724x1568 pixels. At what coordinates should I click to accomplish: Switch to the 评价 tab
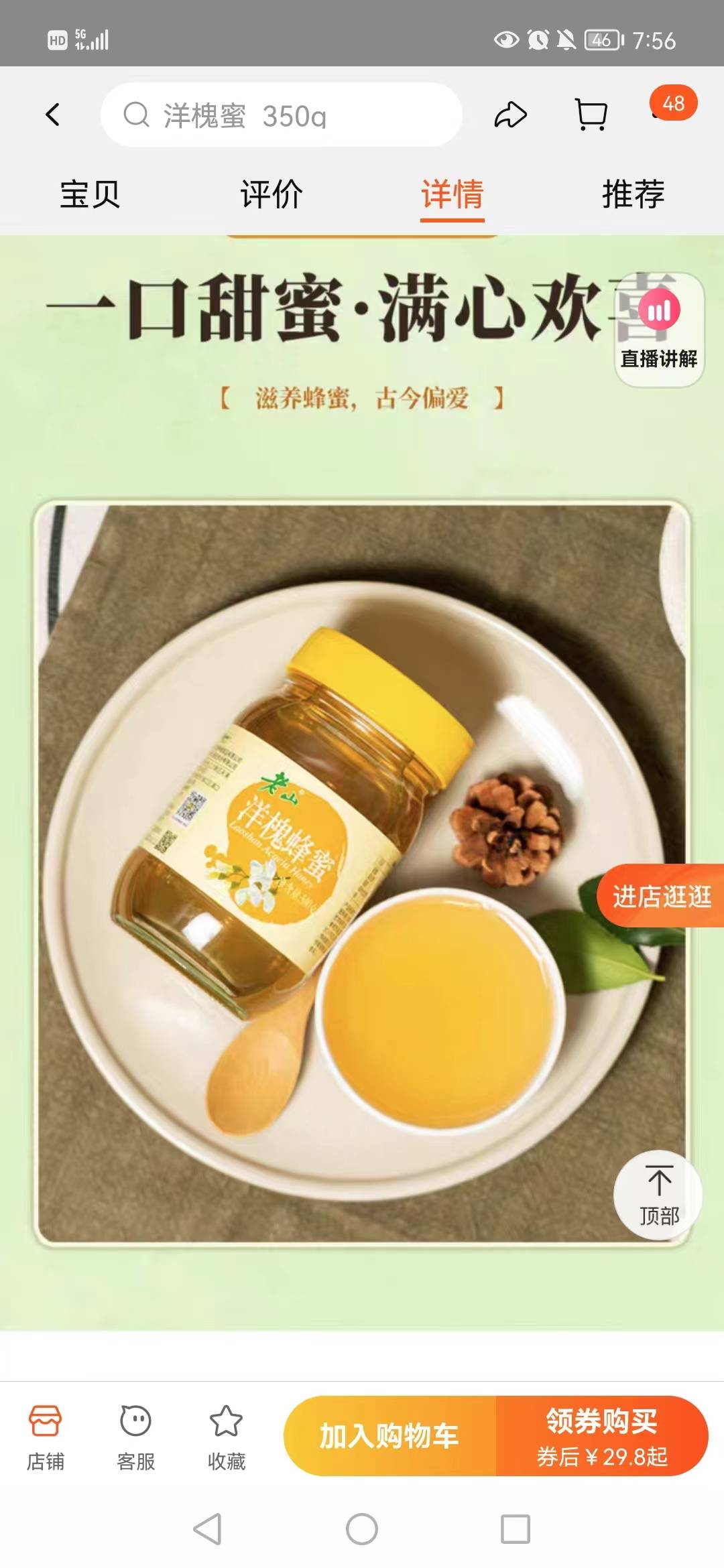point(271,195)
